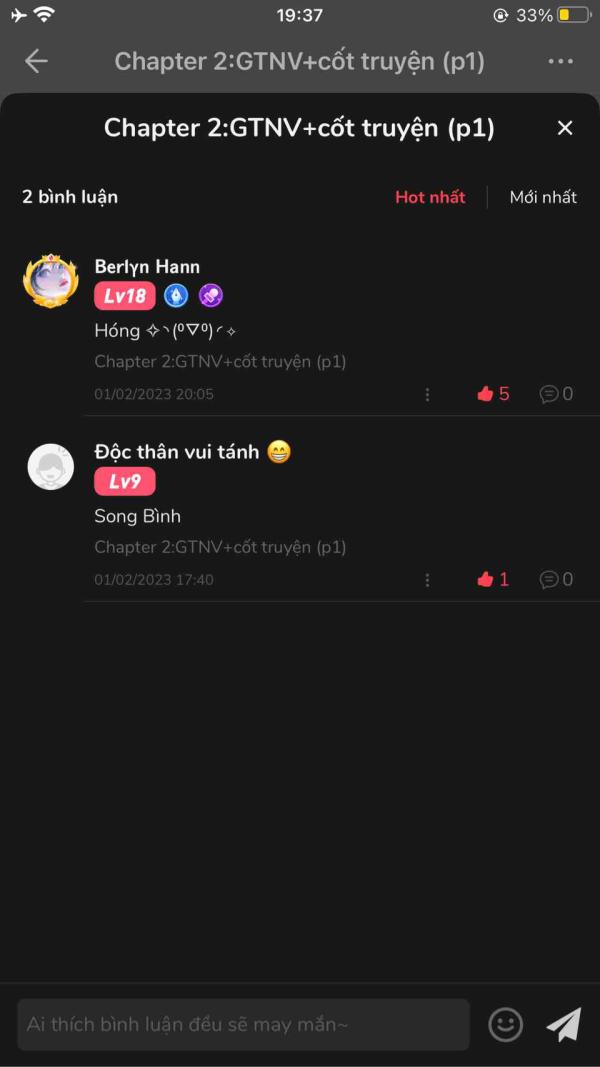
Task: Close the comments panel
Action: [565, 128]
